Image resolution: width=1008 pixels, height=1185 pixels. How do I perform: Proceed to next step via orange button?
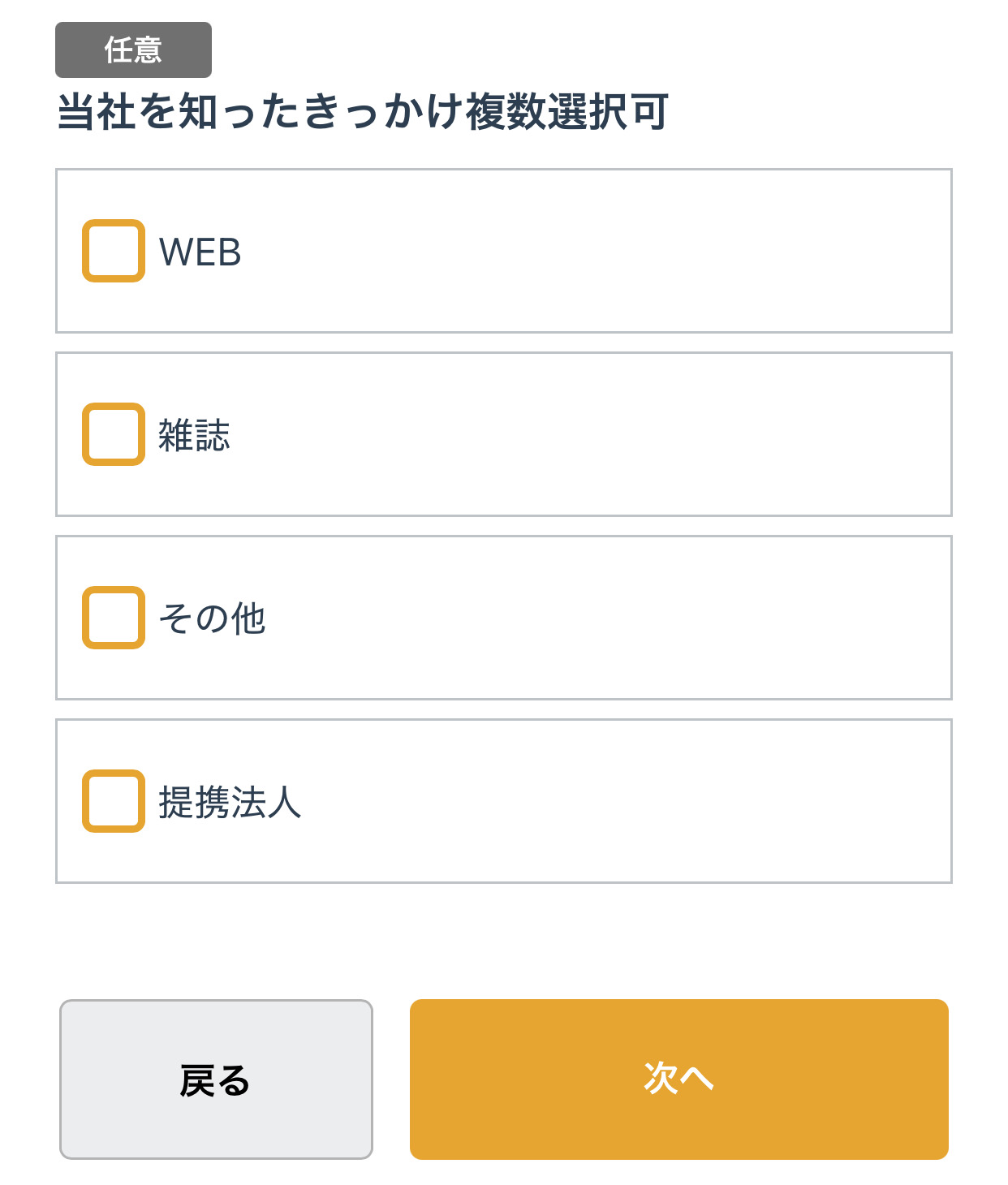click(x=678, y=1077)
